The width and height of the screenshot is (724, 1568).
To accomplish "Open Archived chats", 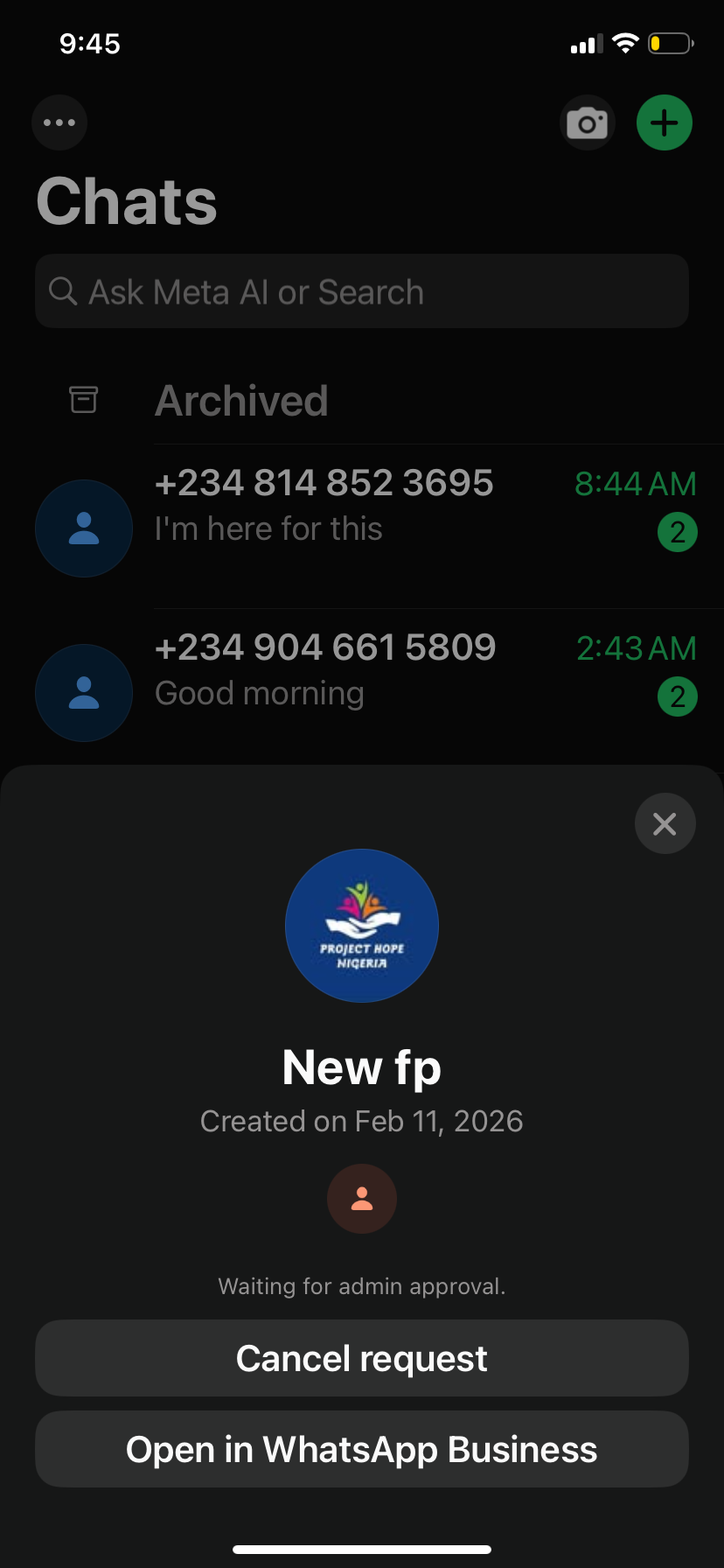I will [x=241, y=401].
